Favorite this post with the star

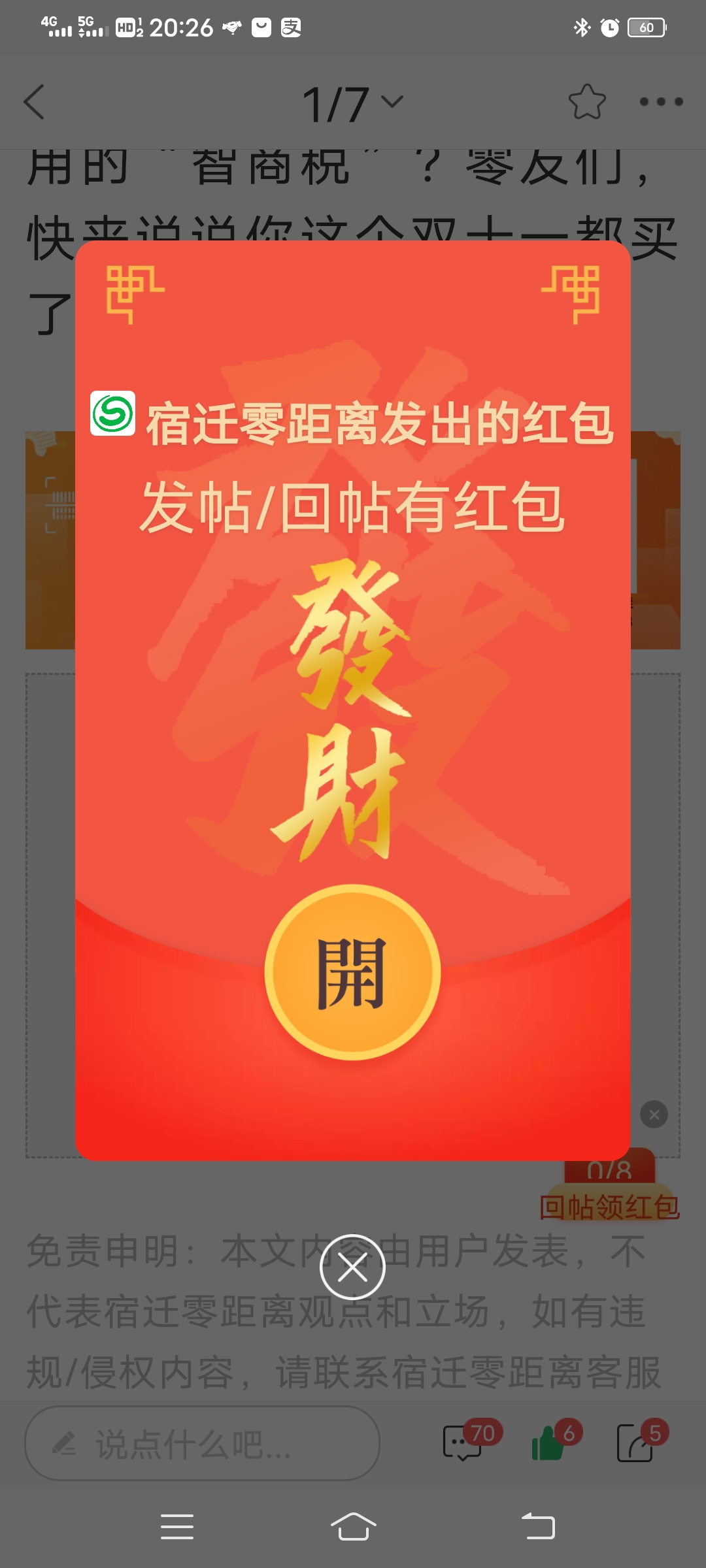(x=586, y=102)
